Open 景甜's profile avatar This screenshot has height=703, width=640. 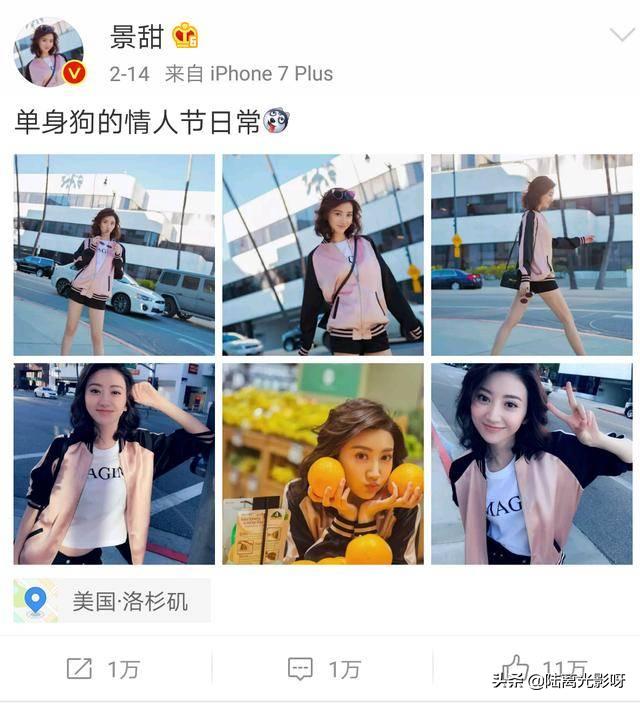pos(48,52)
